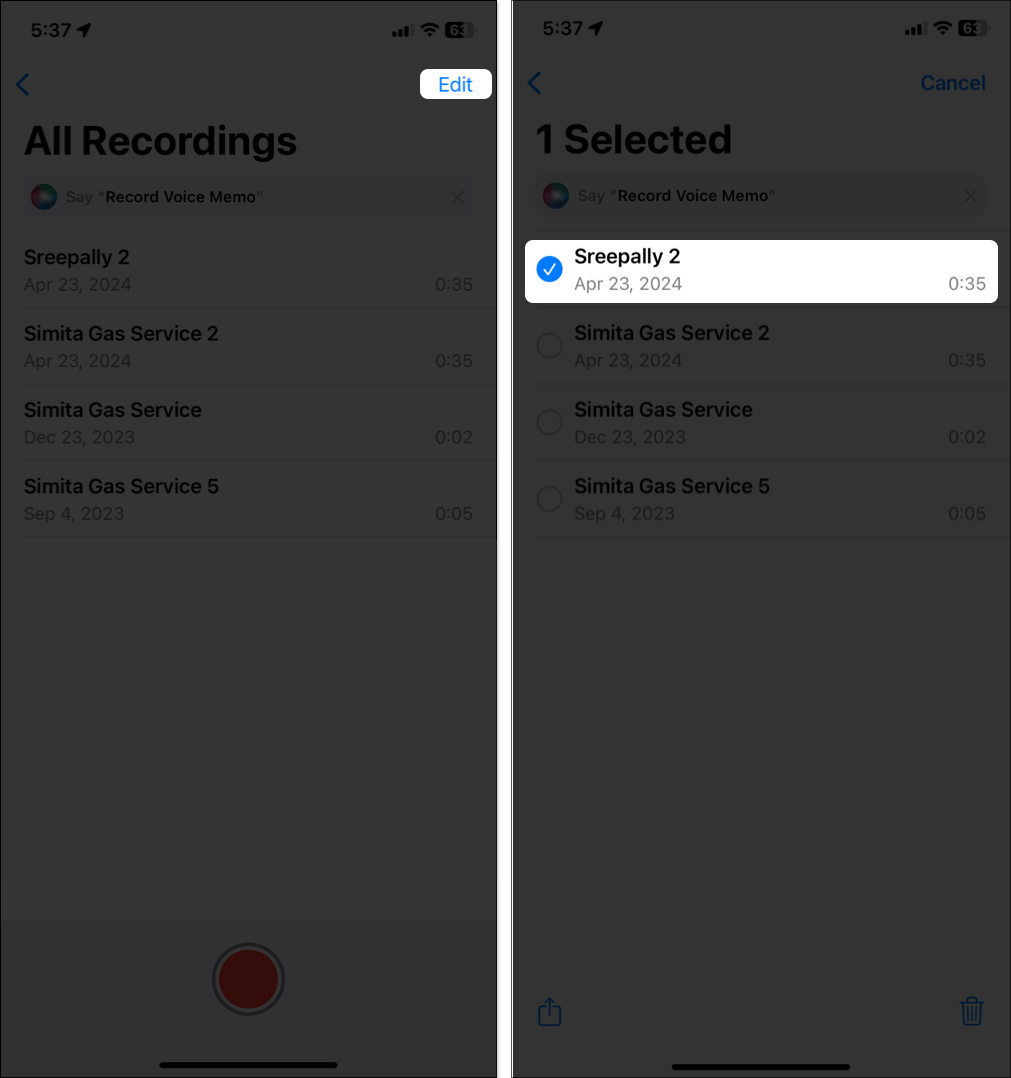
Task: Tap the back chevron on 1 Selected screen
Action: (535, 84)
